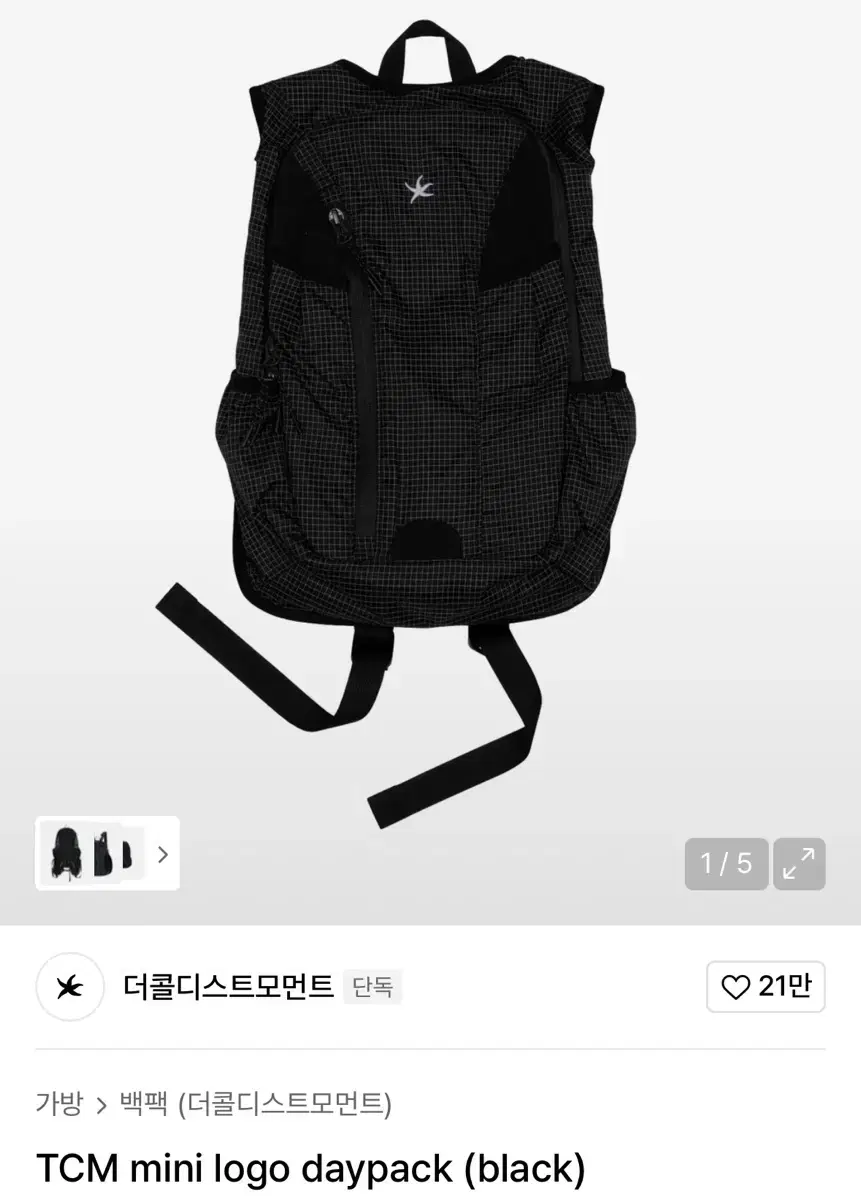This screenshot has width=861, height=1200.
Task: Open the 더콜디스트모먼트 brand page
Action: click(227, 987)
